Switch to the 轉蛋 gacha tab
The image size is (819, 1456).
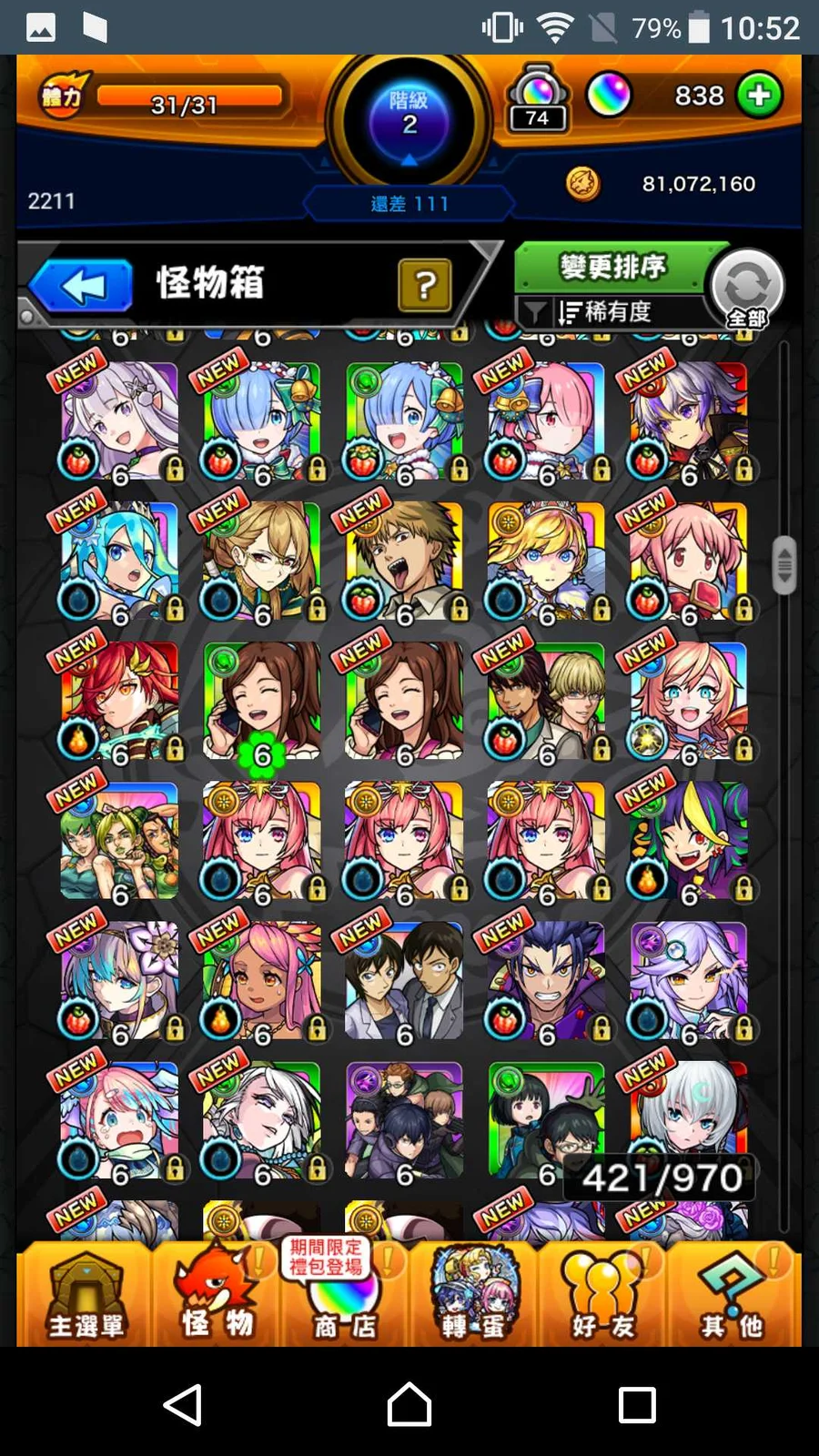pyautogui.click(x=473, y=1294)
